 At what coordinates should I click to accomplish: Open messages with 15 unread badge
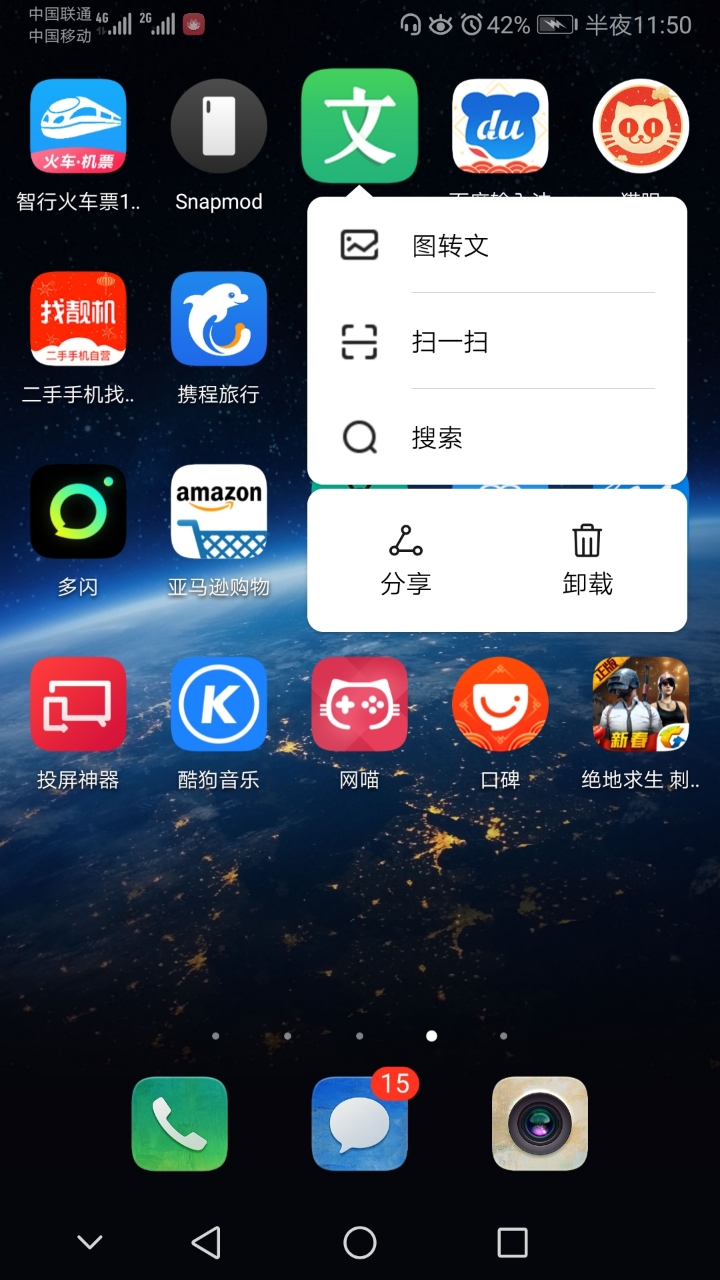click(x=360, y=1124)
